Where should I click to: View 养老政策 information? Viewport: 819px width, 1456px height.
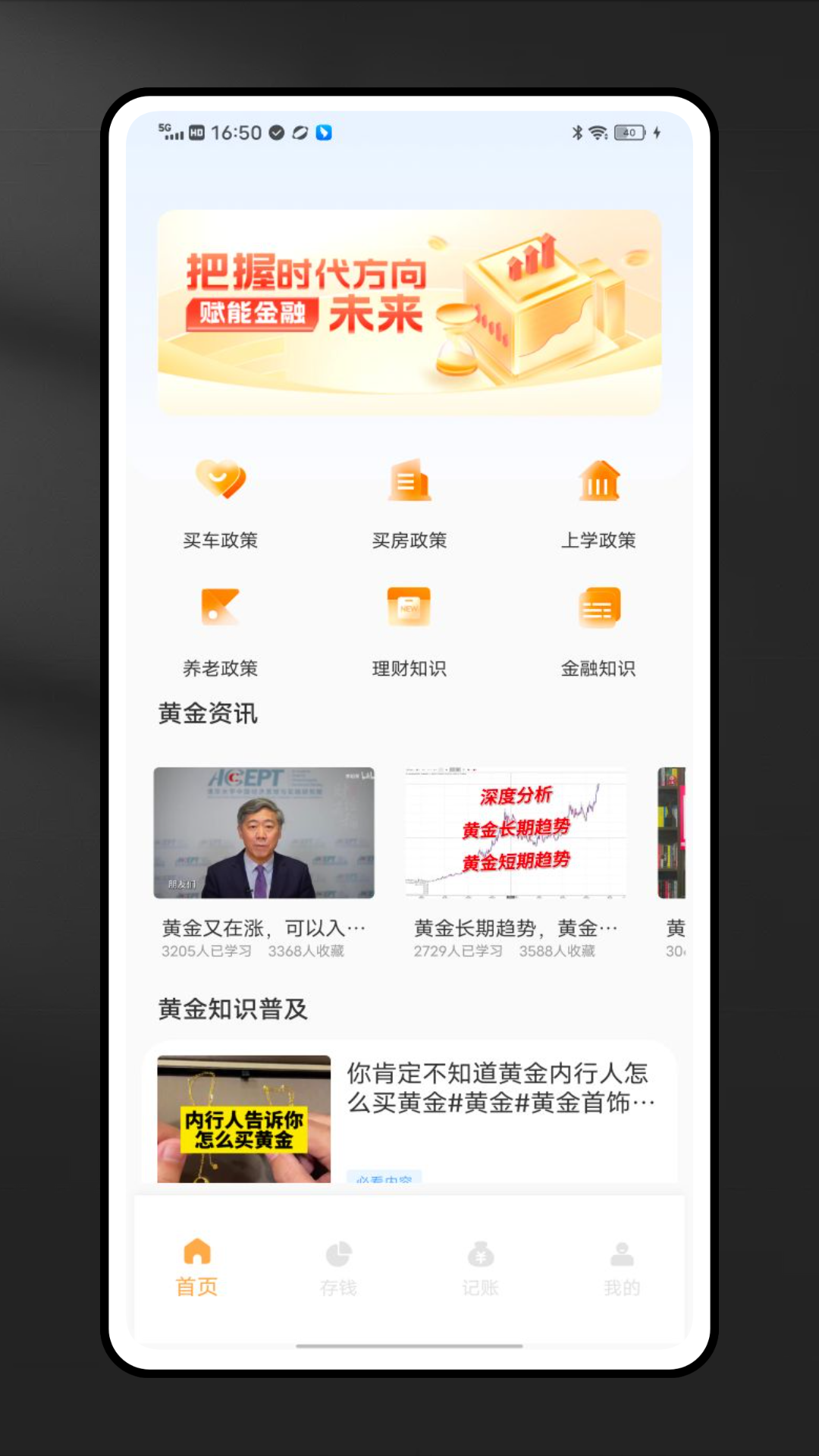click(x=221, y=629)
